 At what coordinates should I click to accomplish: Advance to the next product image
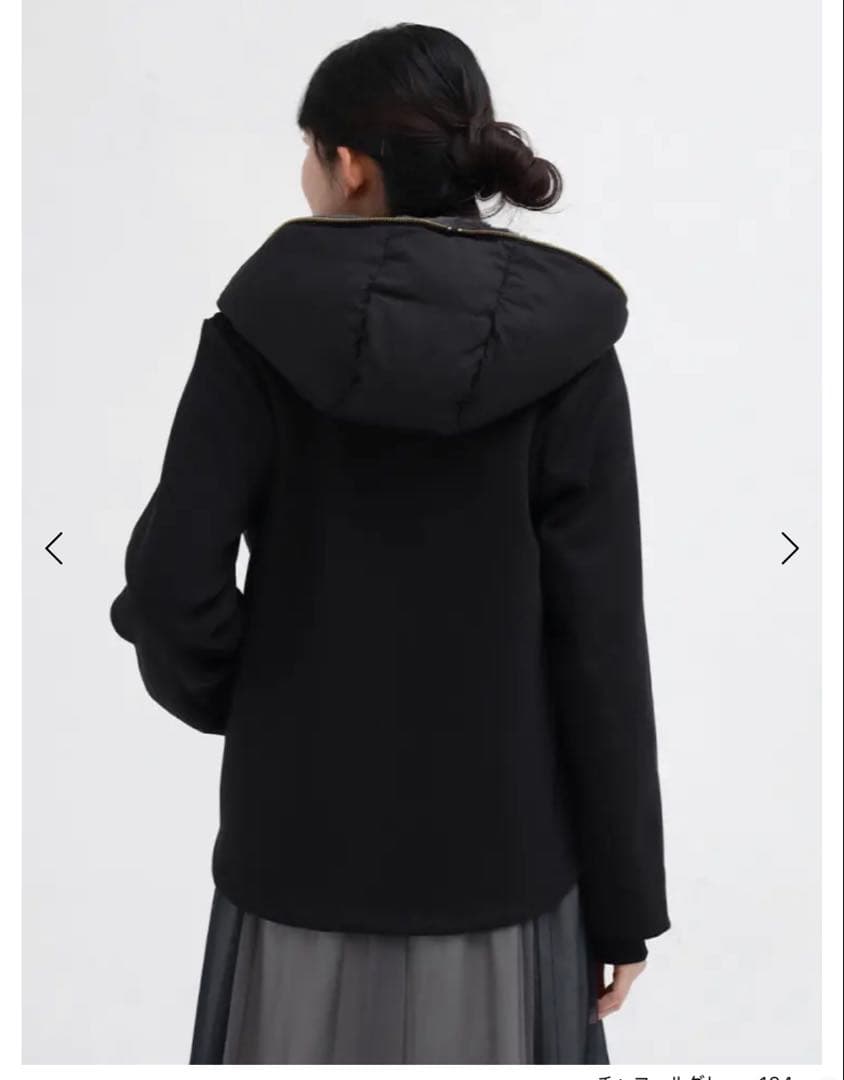tap(790, 548)
